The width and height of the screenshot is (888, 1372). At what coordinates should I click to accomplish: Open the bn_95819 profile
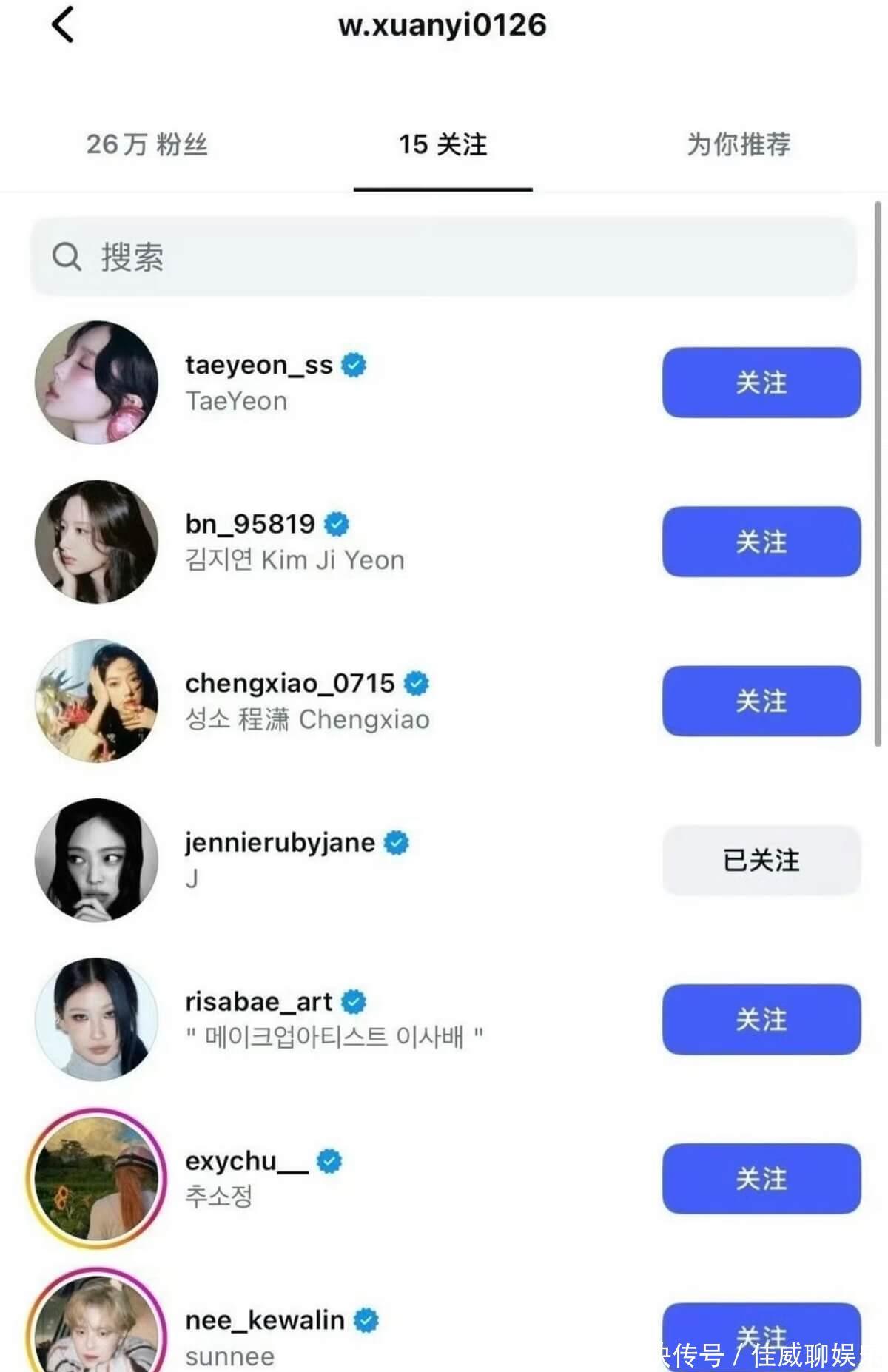pos(250,525)
